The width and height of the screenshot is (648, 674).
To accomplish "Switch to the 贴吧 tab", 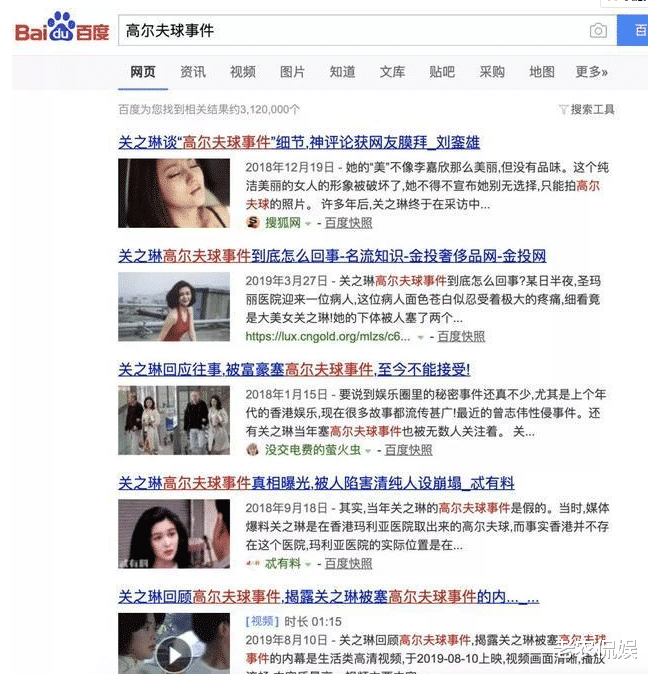I will (x=442, y=72).
